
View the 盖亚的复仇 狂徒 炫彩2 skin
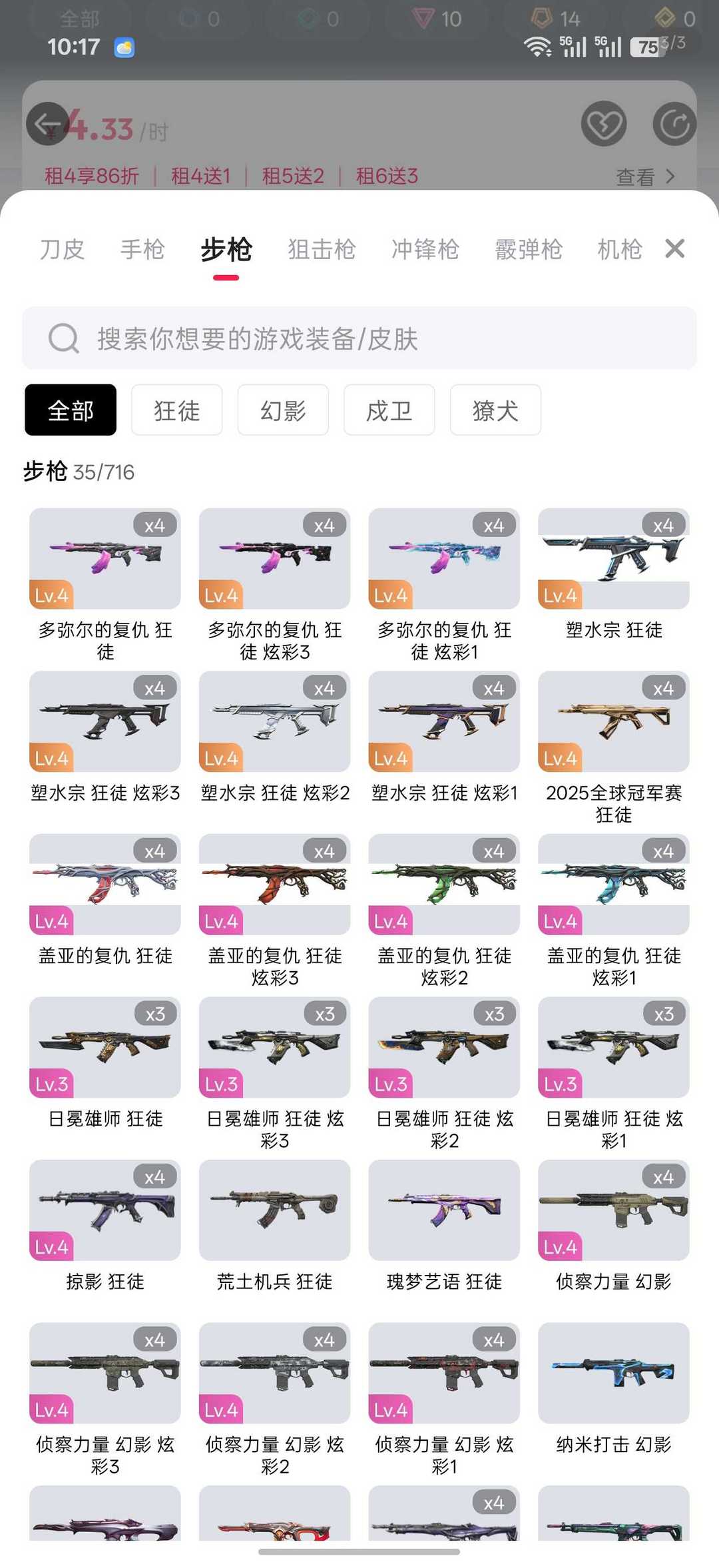click(x=444, y=911)
